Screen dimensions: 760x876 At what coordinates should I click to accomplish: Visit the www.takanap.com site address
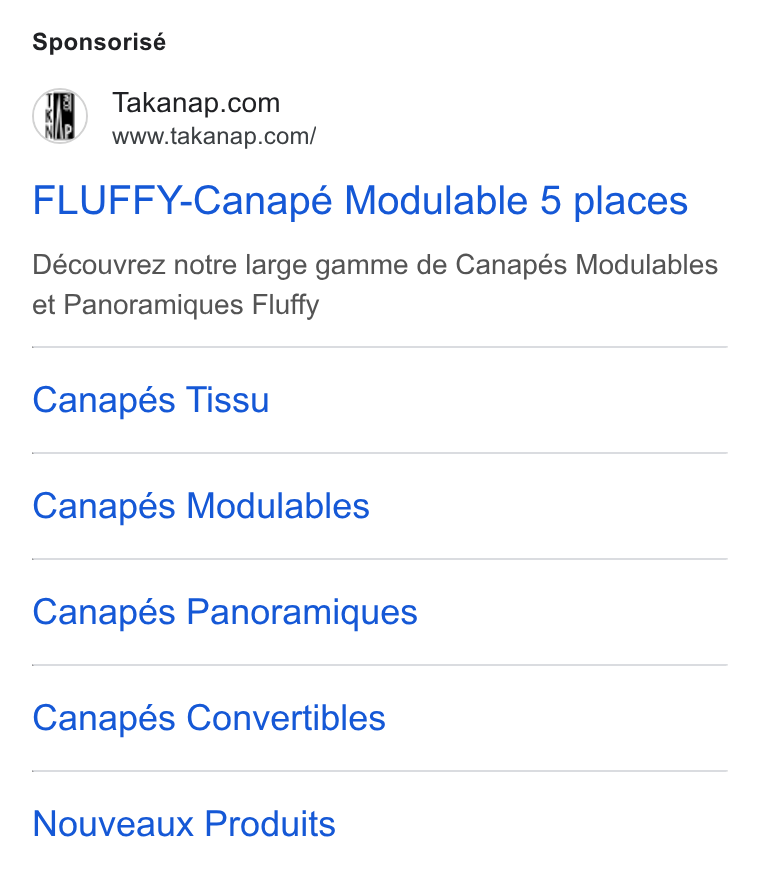point(214,136)
